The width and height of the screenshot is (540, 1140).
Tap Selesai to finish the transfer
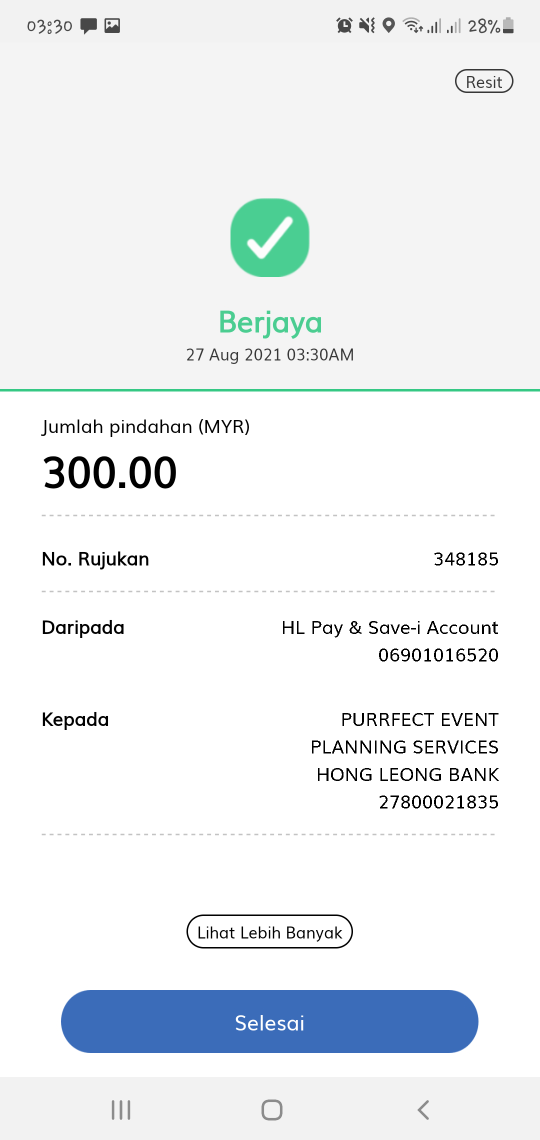(270, 1021)
